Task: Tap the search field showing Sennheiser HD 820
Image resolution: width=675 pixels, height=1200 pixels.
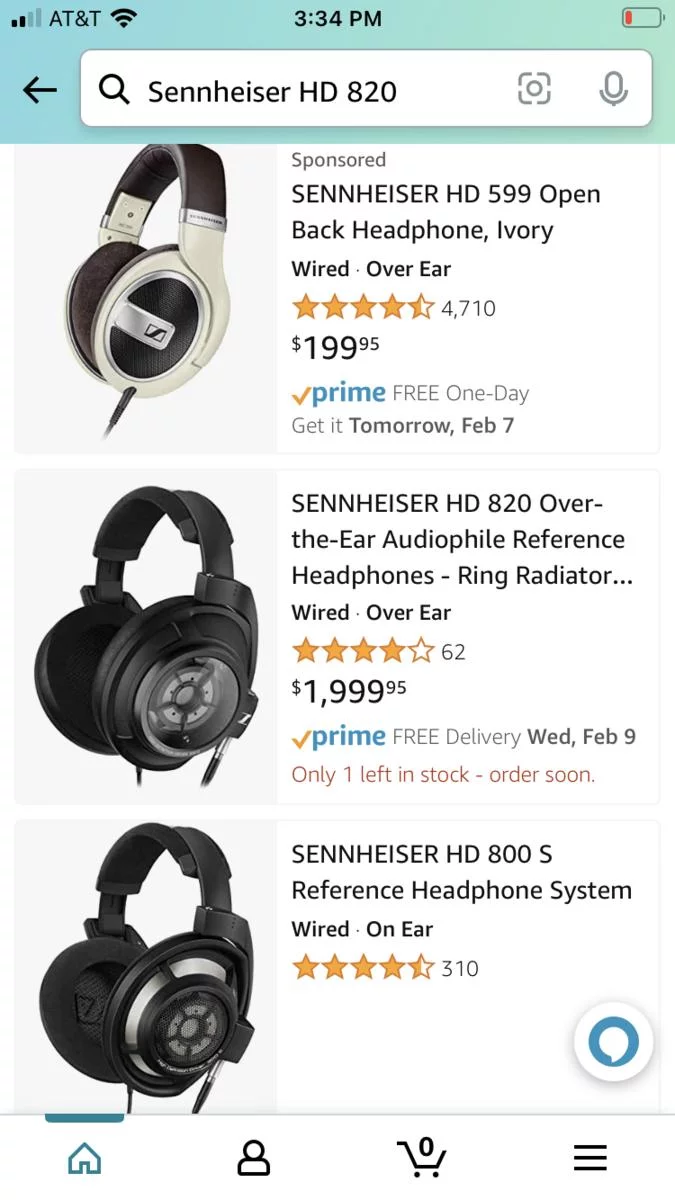Action: pyautogui.click(x=300, y=92)
